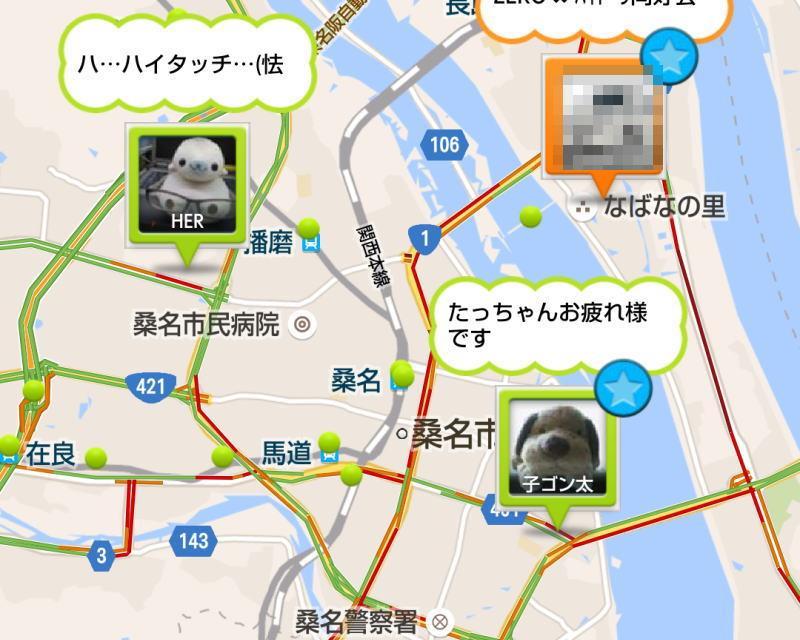The width and height of the screenshot is (800, 640).
Task: Tap the green dot beside なばなの里
Action: [531, 215]
